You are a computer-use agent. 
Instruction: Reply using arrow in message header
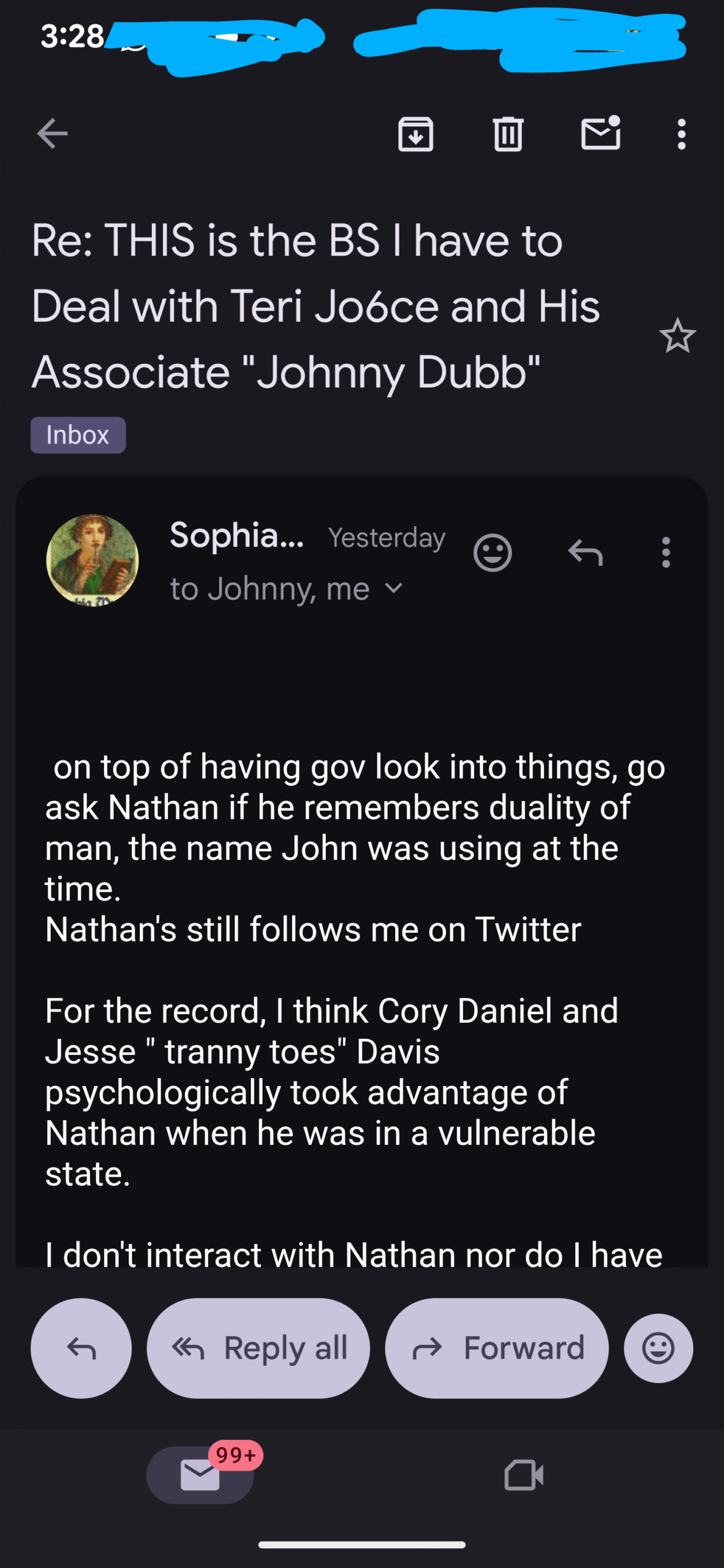[586, 552]
